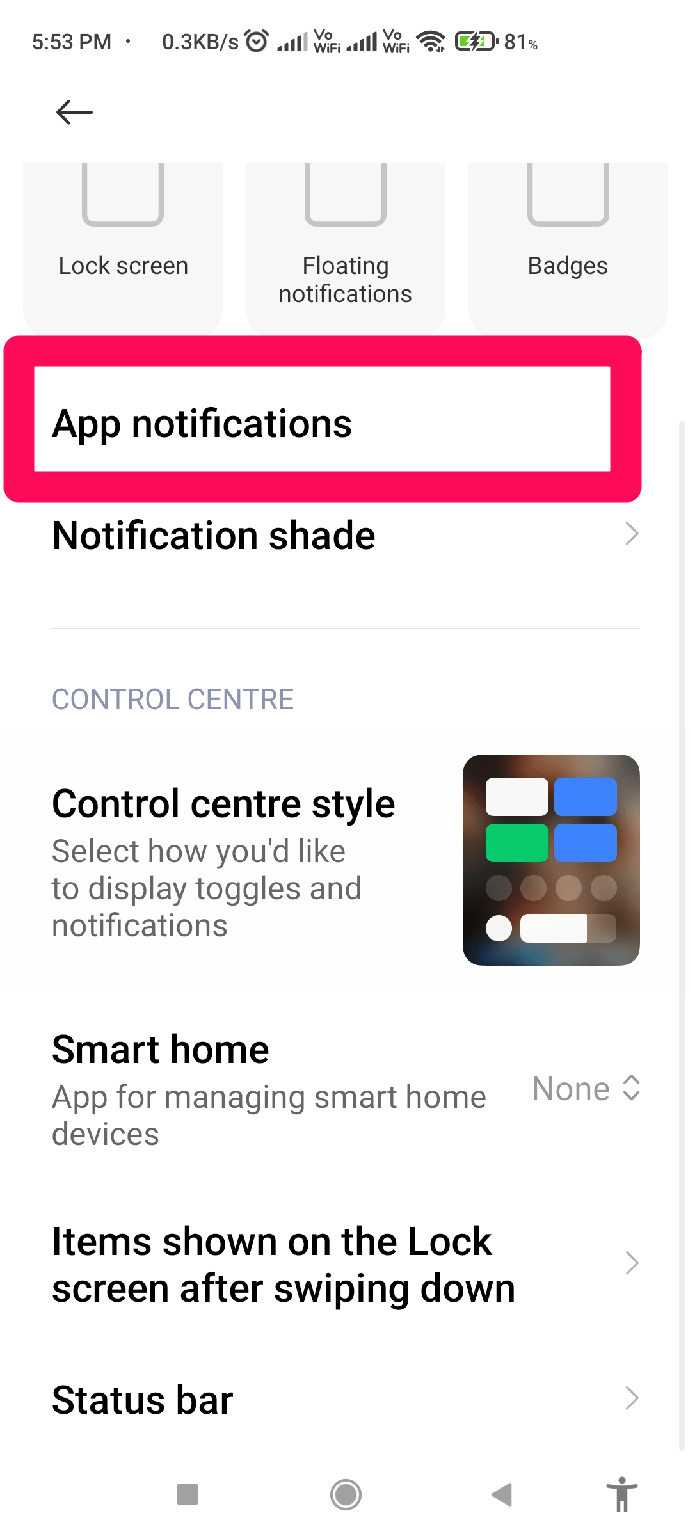The height and width of the screenshot is (1536, 691).
Task: Open App notifications
Action: [322, 418]
